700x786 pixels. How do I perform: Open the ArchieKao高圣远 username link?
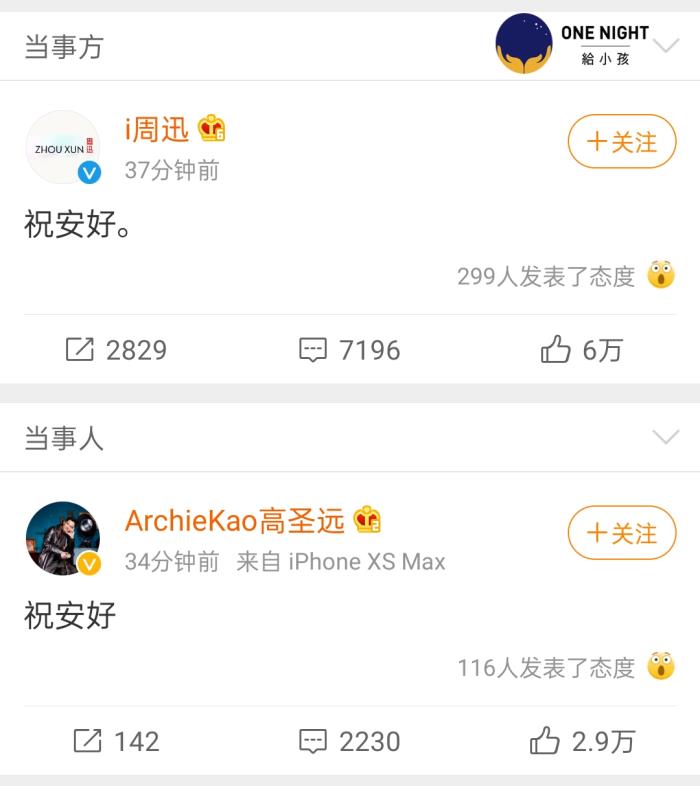tap(234, 520)
